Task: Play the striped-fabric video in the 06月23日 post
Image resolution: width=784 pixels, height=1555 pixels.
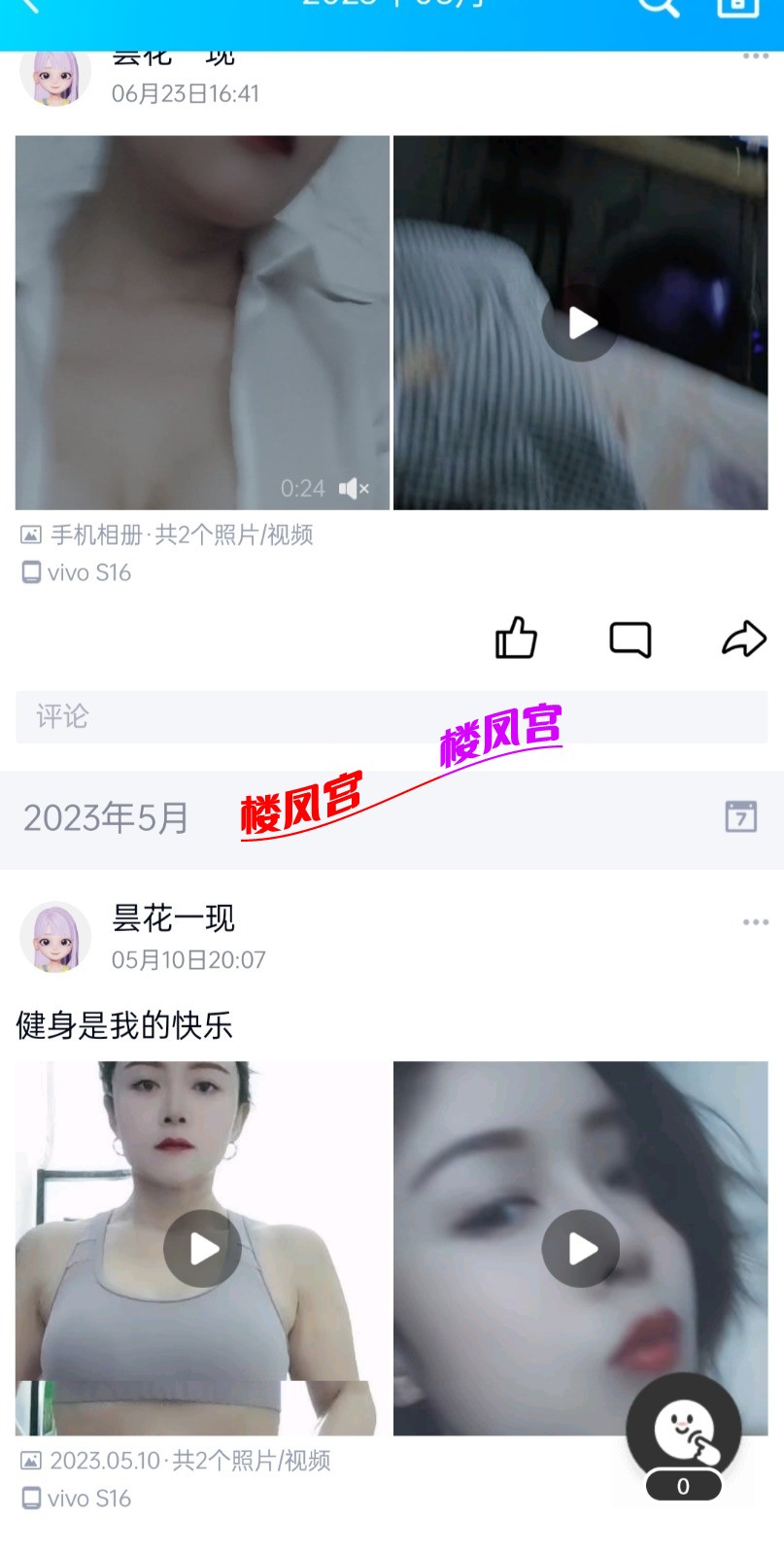Action: pos(581,323)
